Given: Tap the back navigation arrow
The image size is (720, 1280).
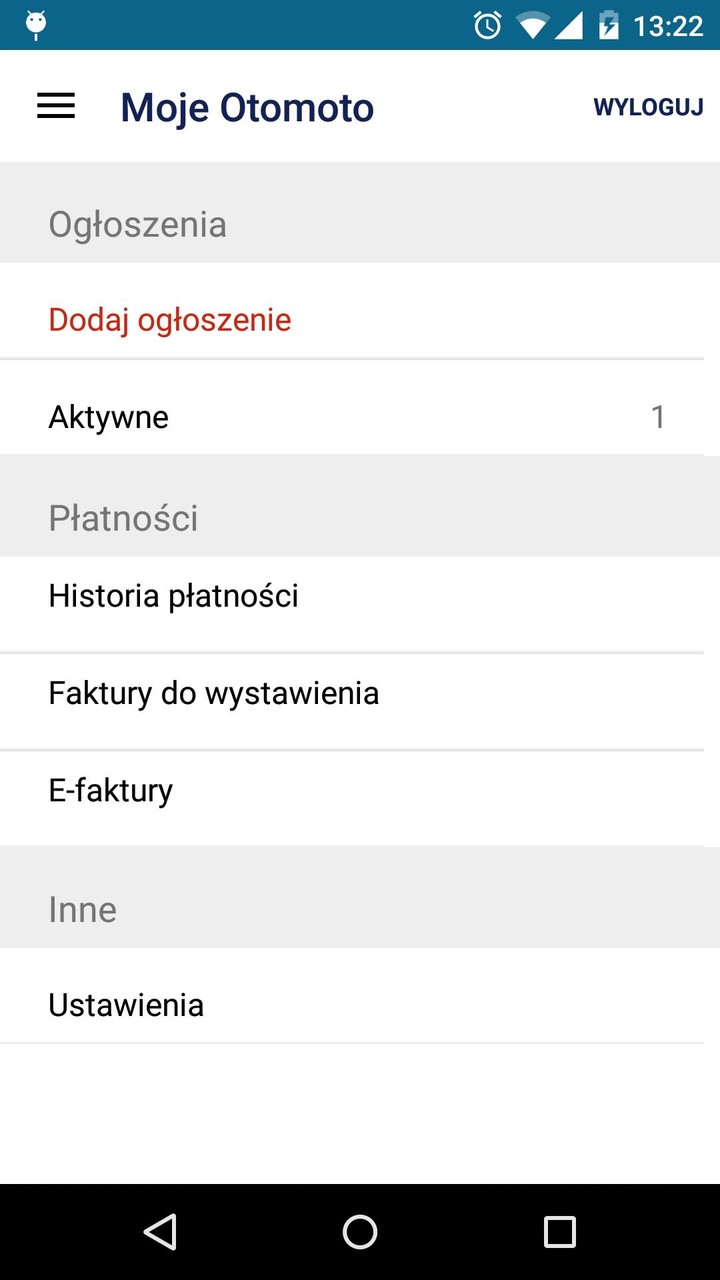Looking at the screenshot, I should click(160, 1232).
